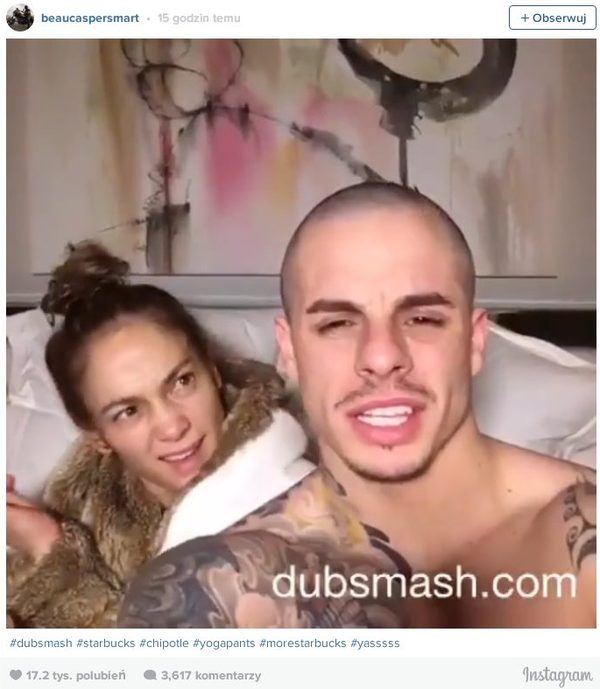Open the #starbucks hashtag
Image resolution: width=600 pixels, height=689 pixels.
pos(104,643)
